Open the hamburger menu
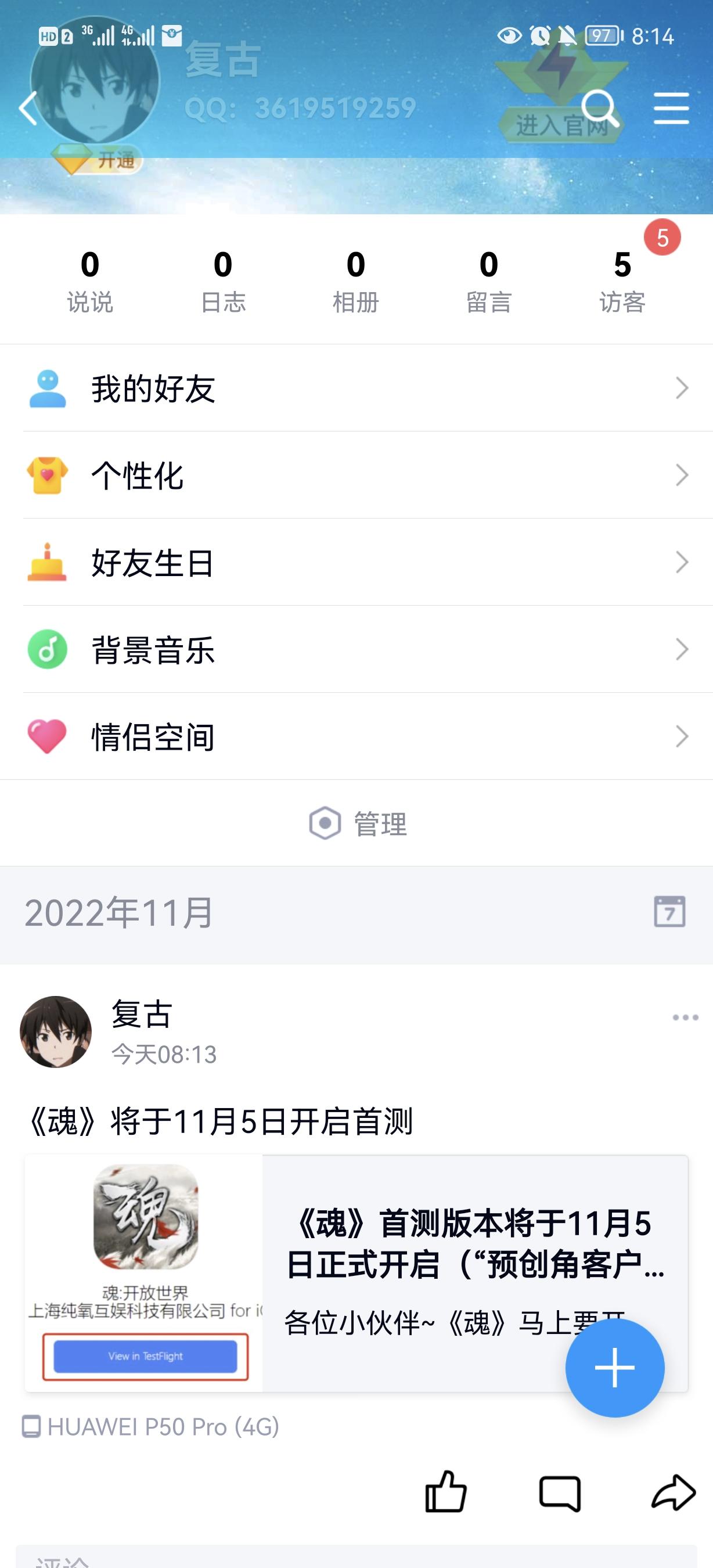Viewport: 713px width, 1568px height. (671, 109)
